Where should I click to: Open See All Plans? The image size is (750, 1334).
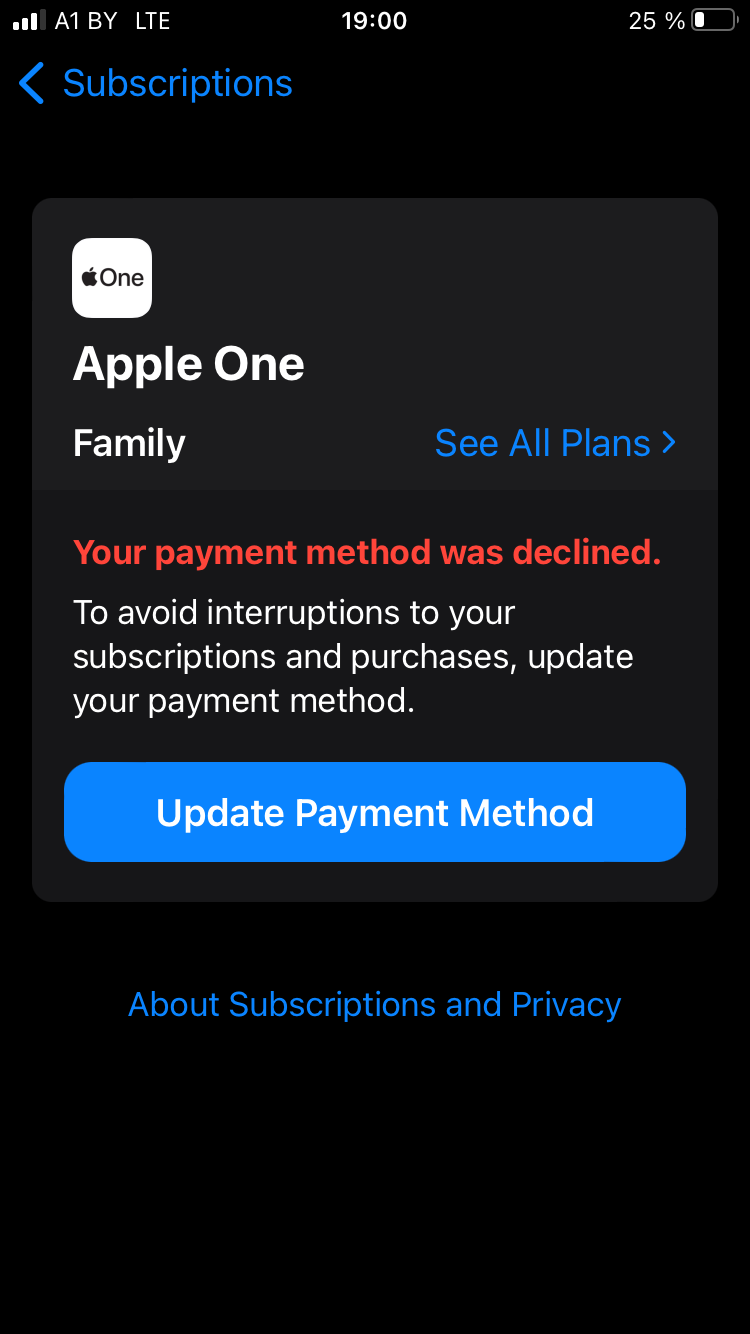coord(555,443)
